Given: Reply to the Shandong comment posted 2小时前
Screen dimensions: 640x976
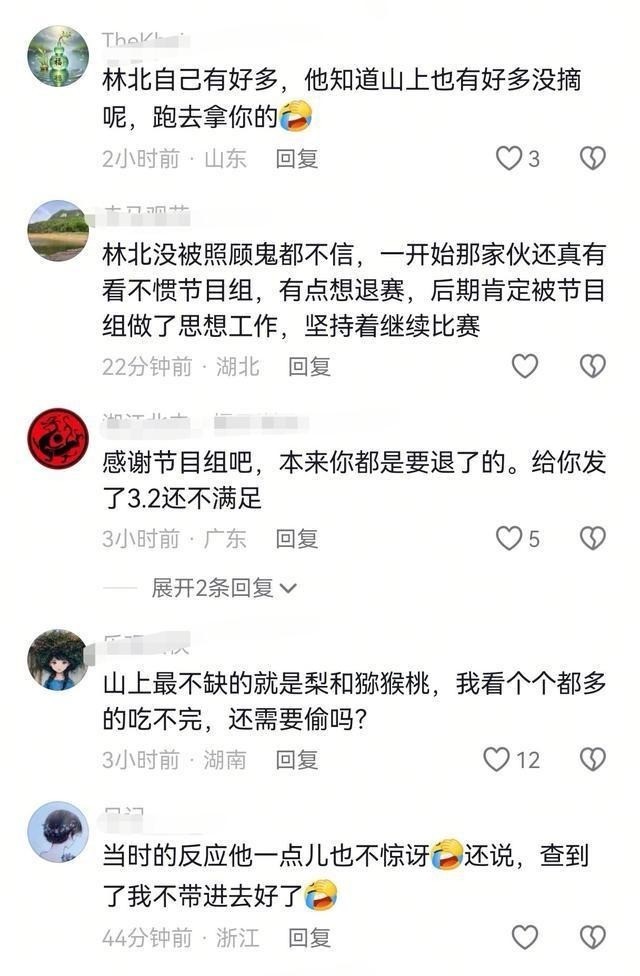Looking at the screenshot, I should pyautogui.click(x=297, y=158).
